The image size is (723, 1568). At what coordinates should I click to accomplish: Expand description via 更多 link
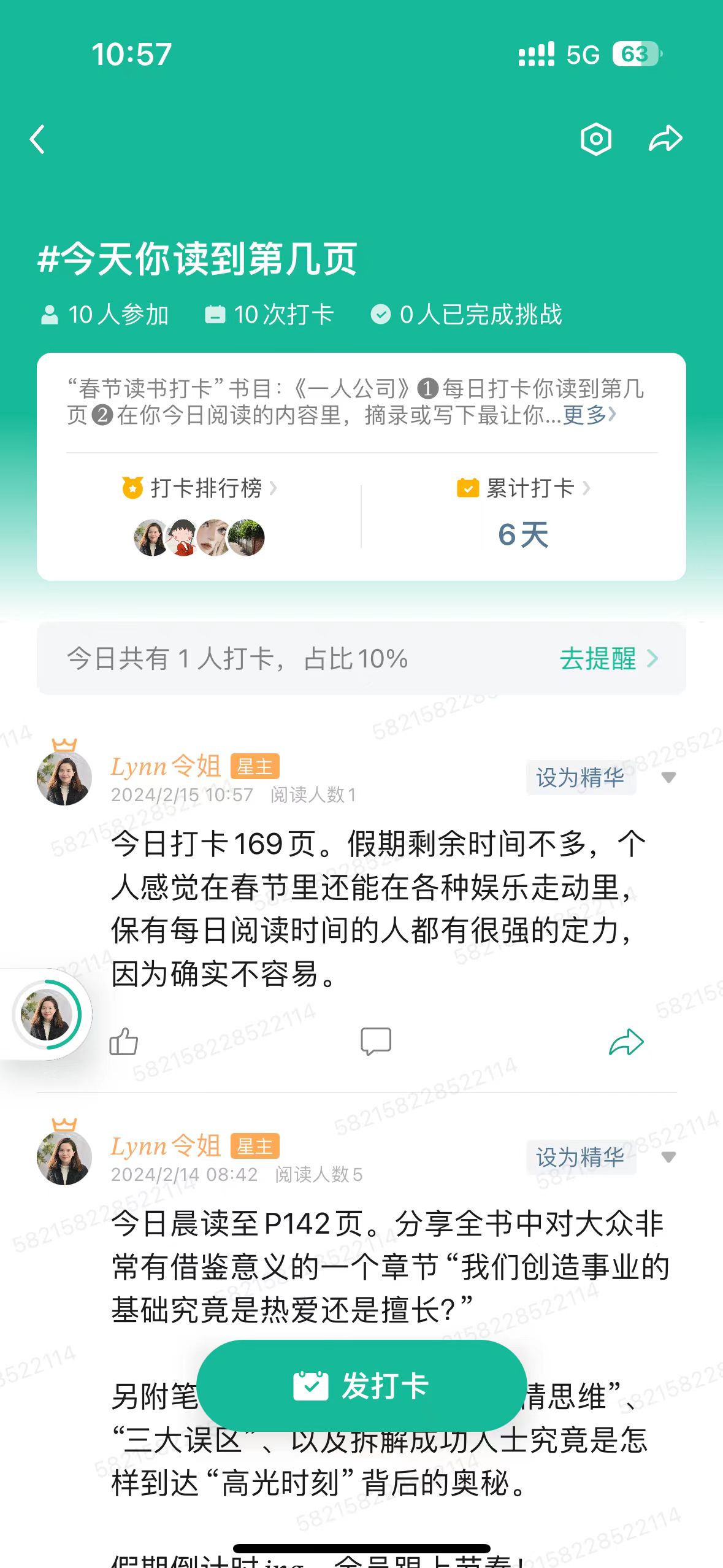click(x=589, y=415)
